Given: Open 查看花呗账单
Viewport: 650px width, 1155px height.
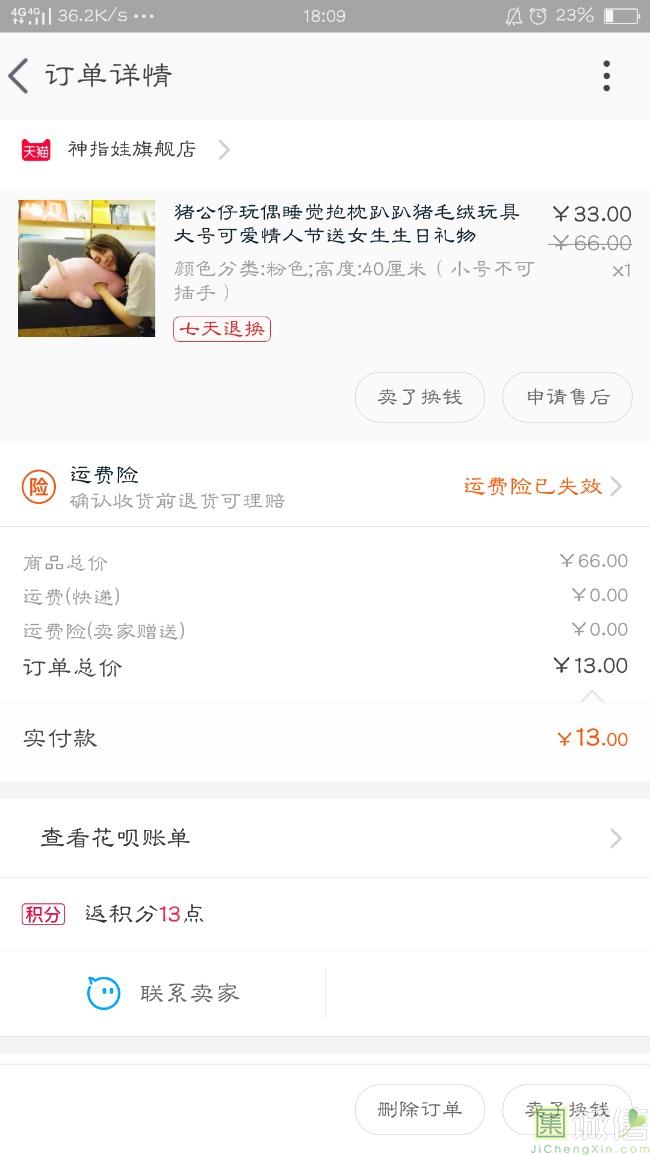Looking at the screenshot, I should 324,838.
